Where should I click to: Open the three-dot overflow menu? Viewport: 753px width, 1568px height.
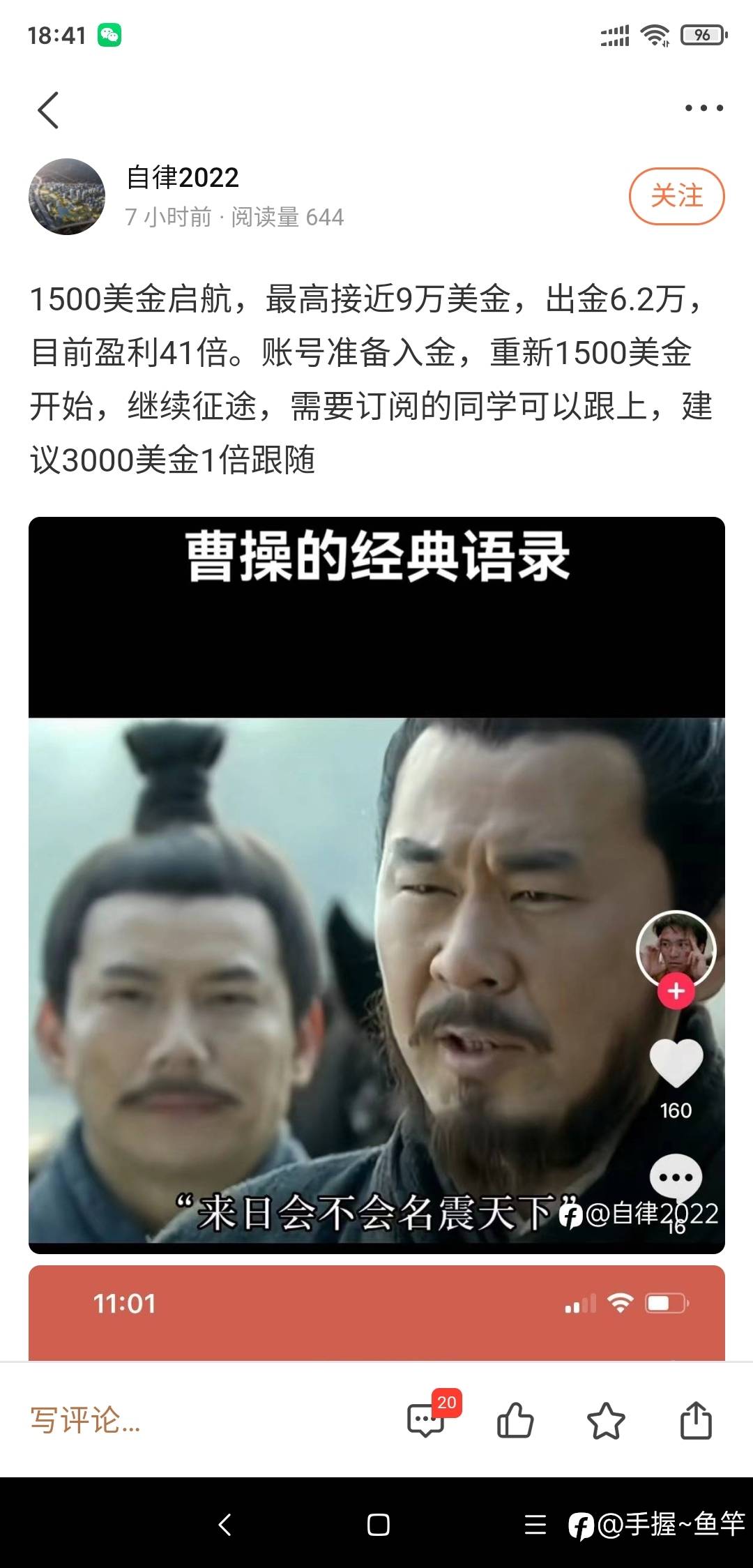[703, 108]
